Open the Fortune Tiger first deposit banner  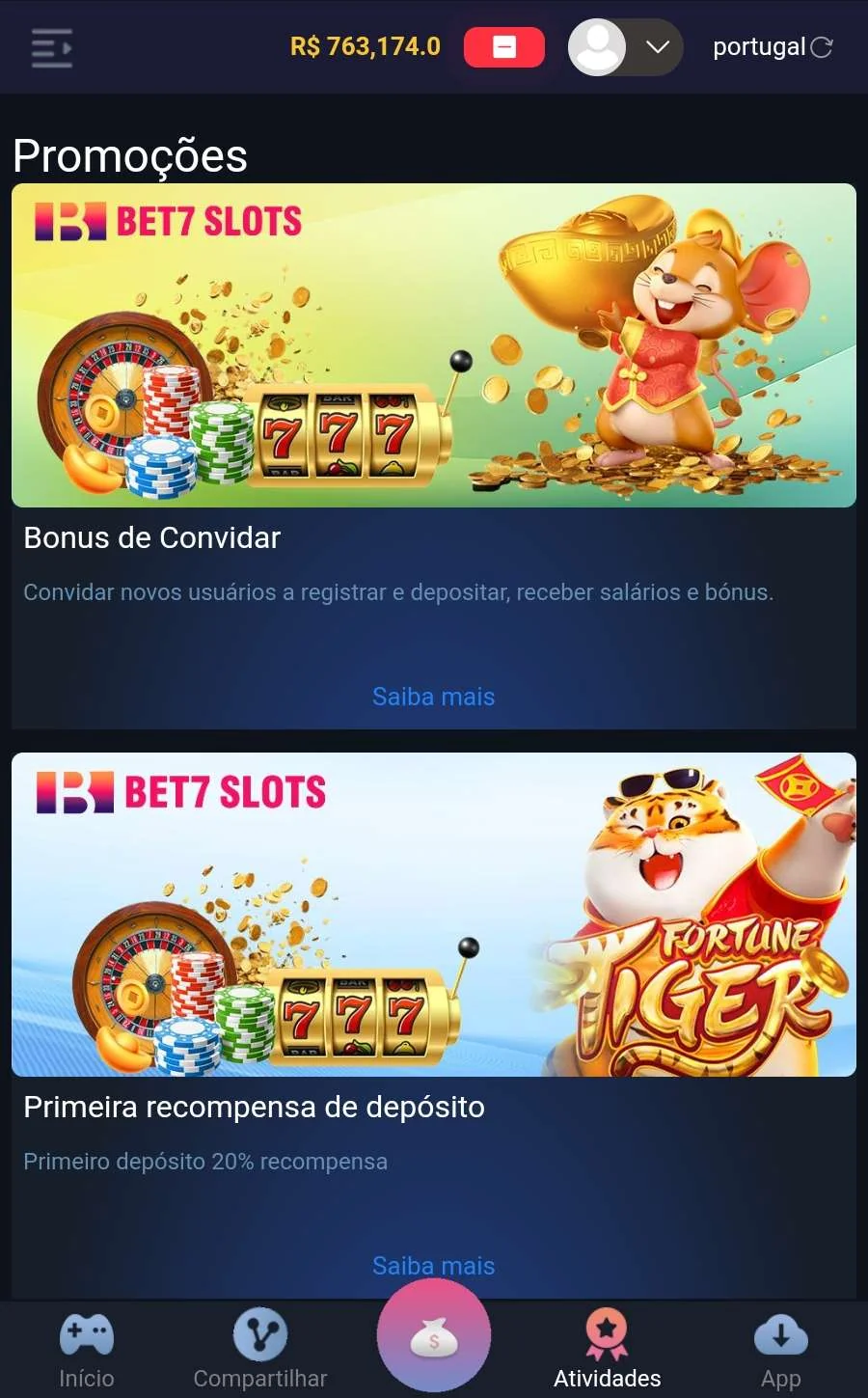point(434,915)
